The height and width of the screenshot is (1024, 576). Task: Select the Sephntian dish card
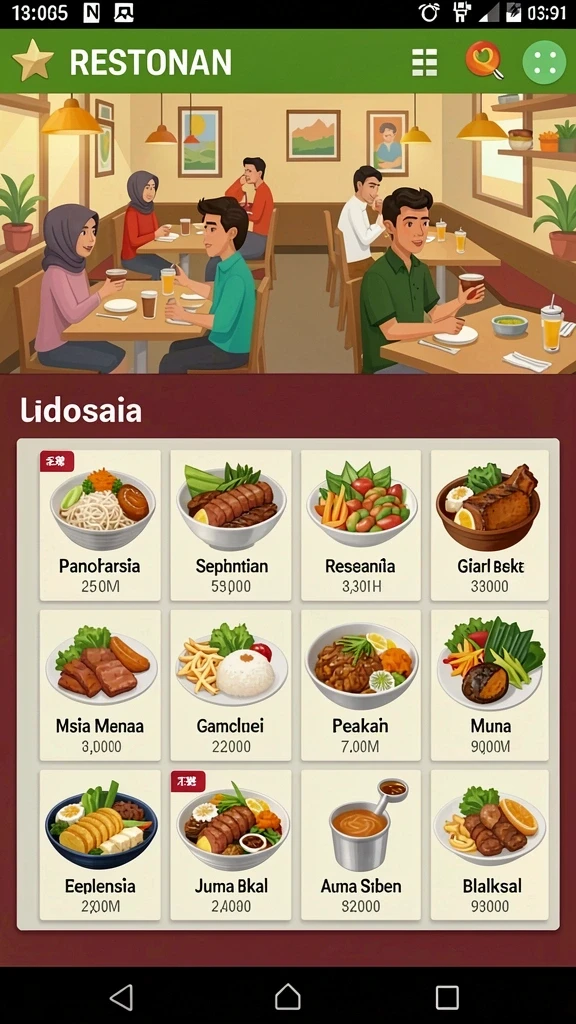click(x=231, y=525)
